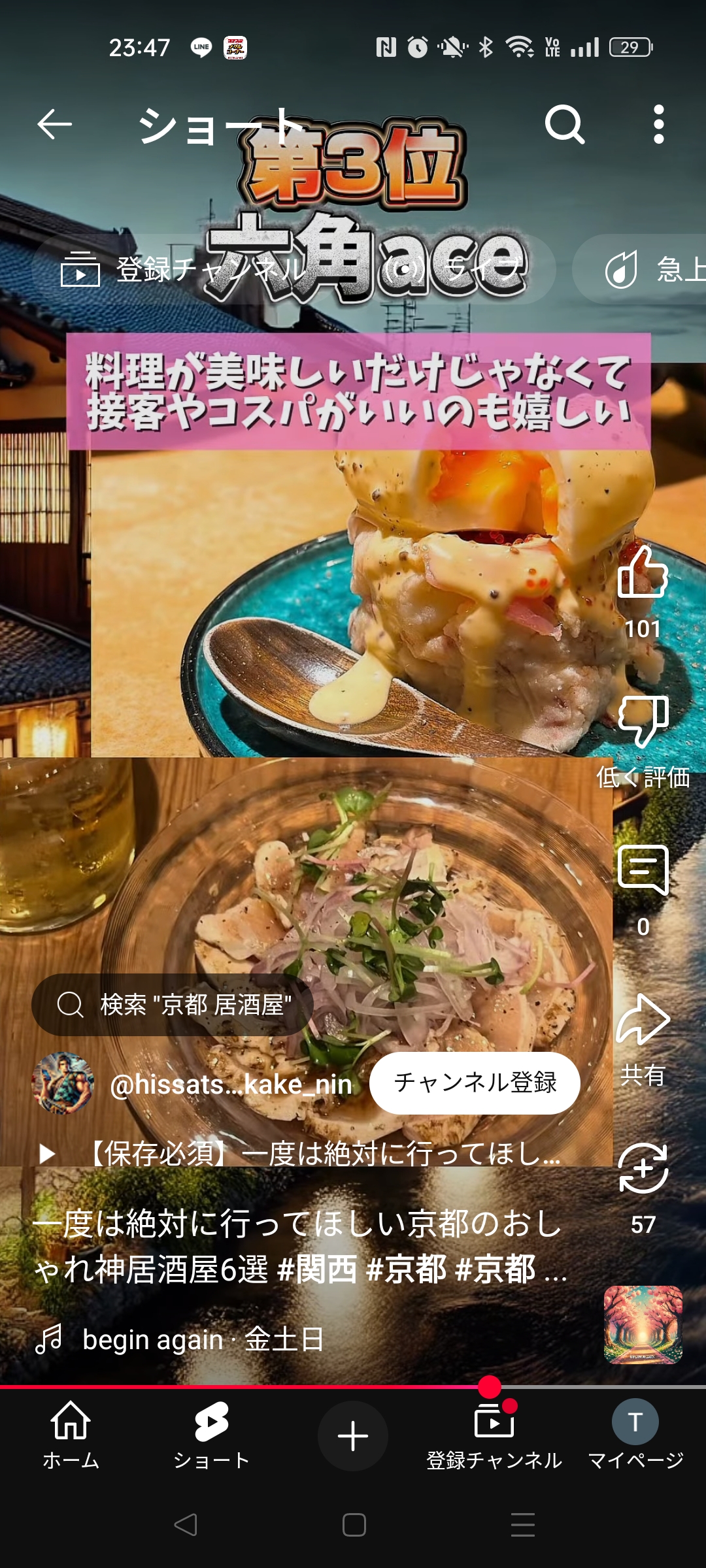Screen dimensions: 706x1568
Task: Tap the sound thumbnail with cherry blossoms
Action: (x=643, y=1325)
